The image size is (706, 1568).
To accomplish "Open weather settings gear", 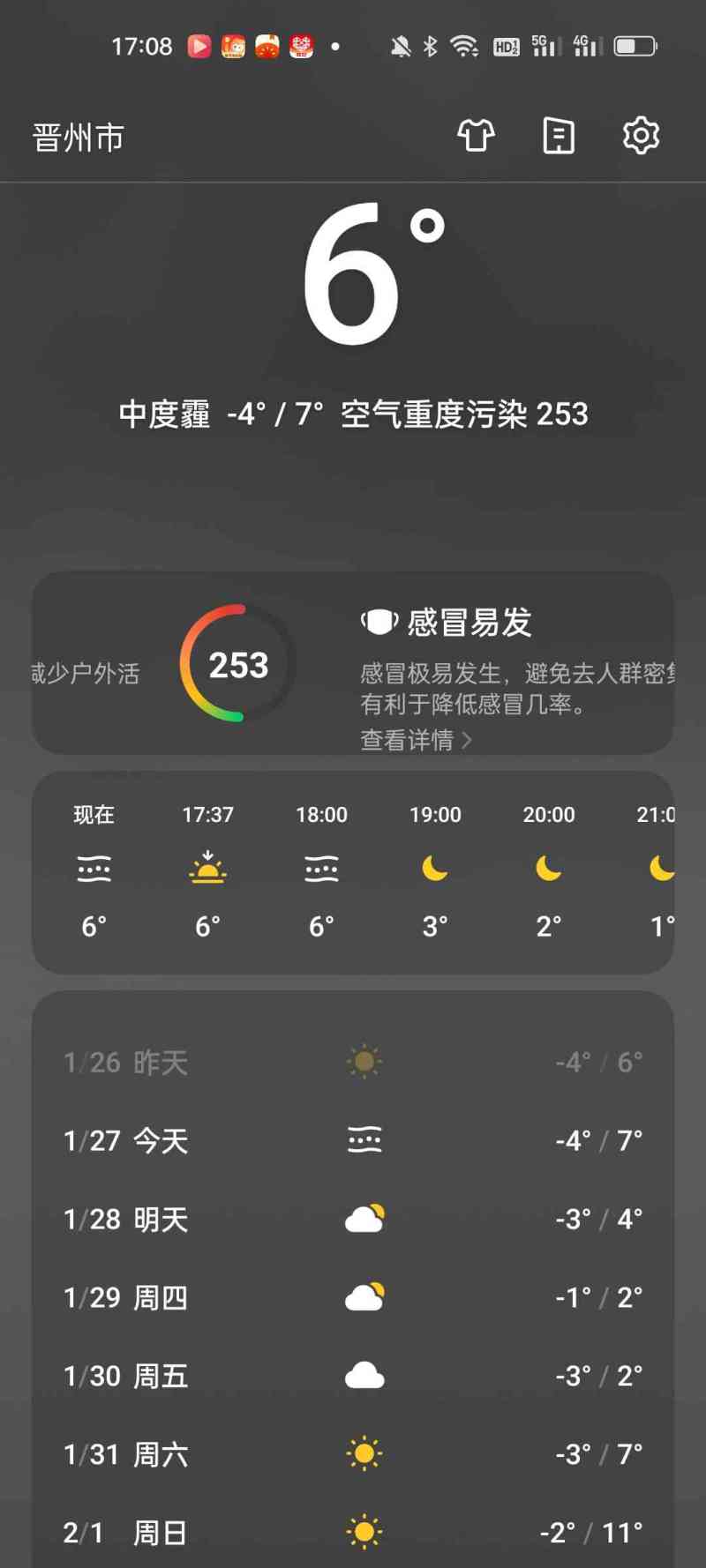I will click(x=641, y=136).
